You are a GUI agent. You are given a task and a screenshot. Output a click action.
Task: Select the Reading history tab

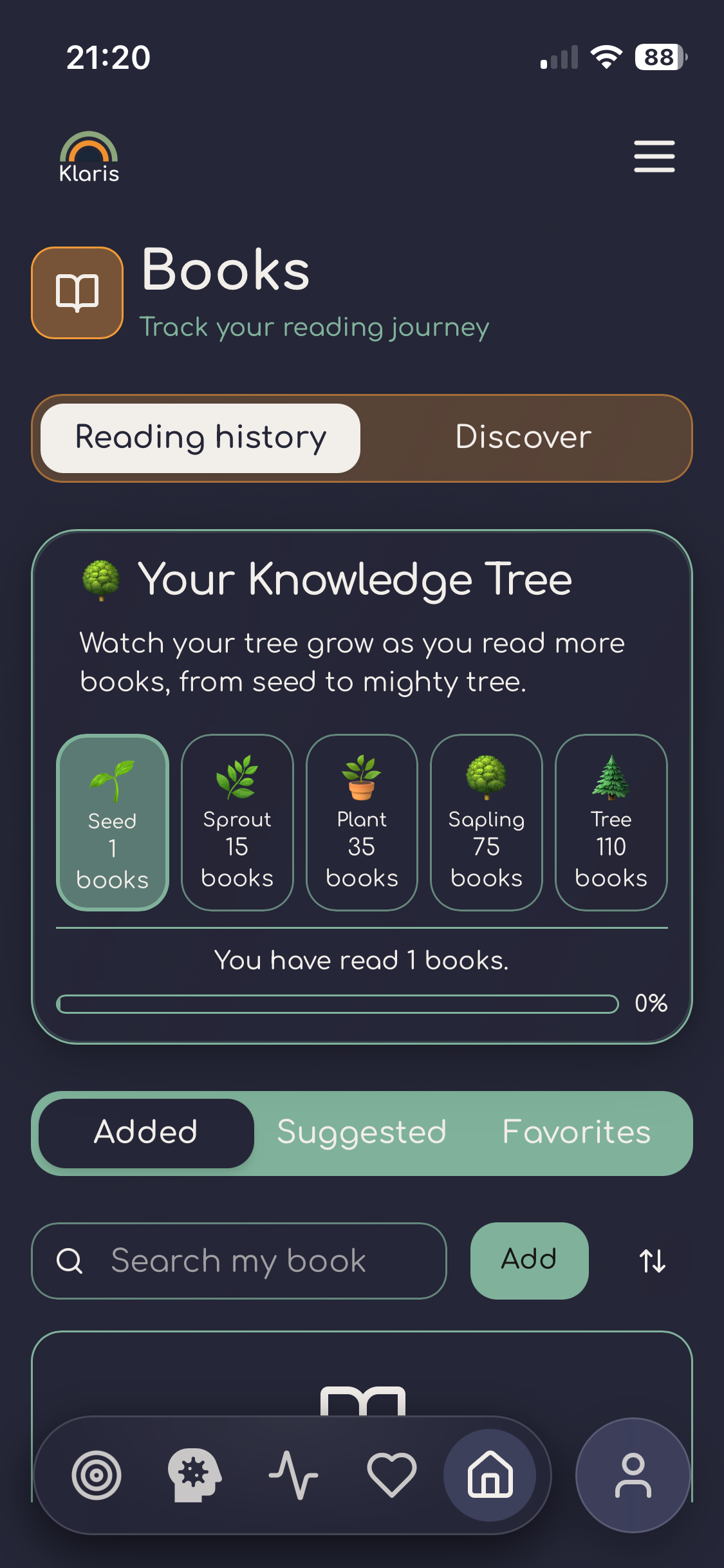201,438
